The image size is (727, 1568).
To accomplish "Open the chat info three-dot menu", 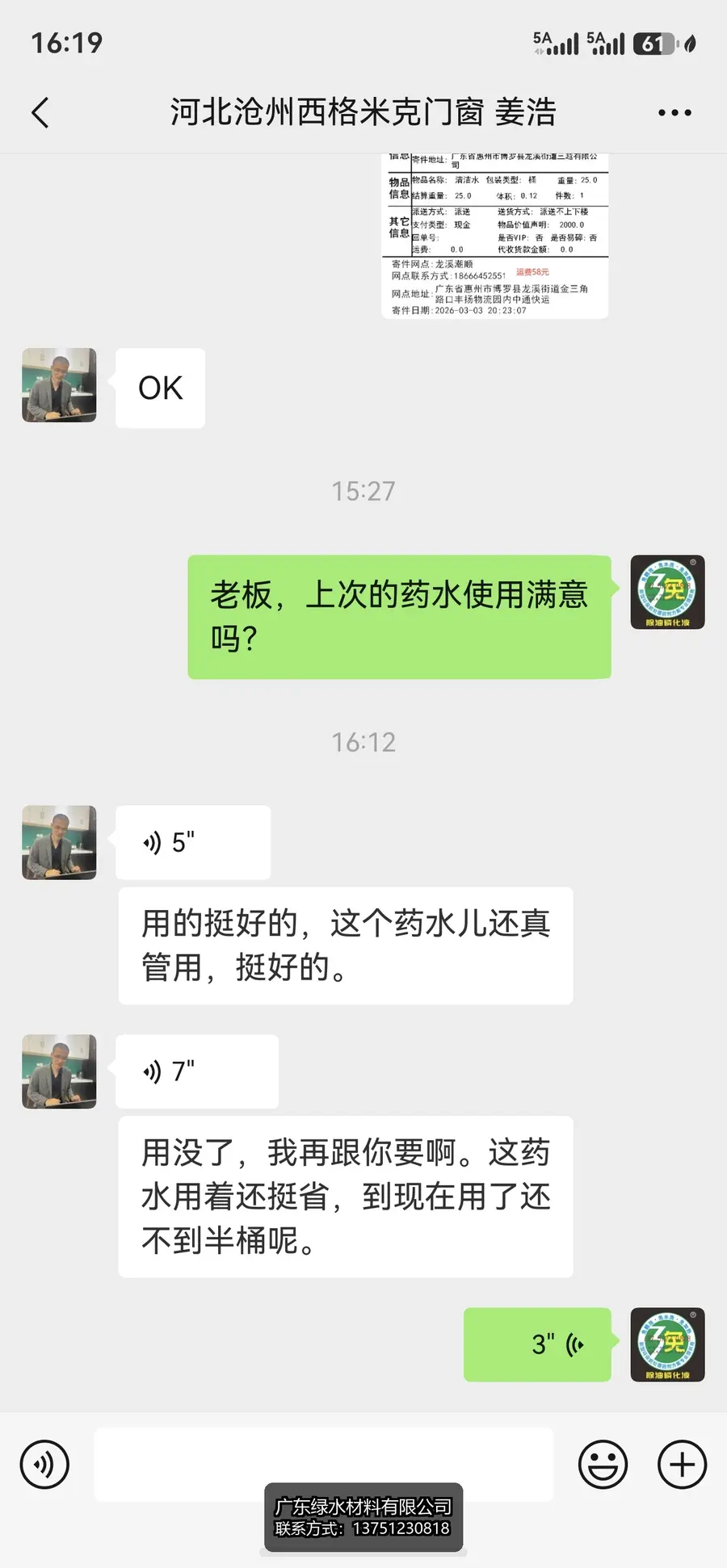I will [674, 113].
